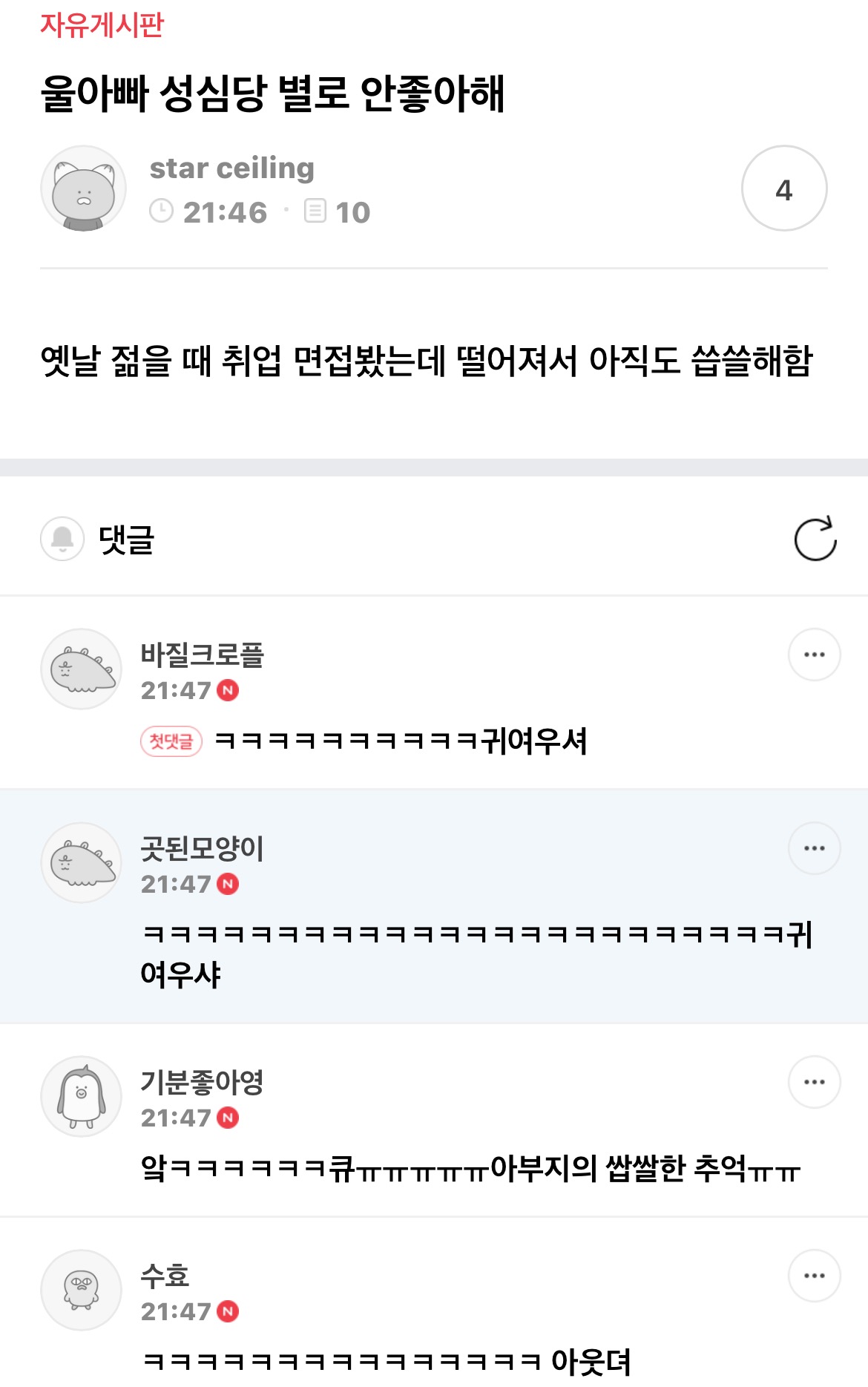Open more options menu on 수효's comment

point(814,1275)
